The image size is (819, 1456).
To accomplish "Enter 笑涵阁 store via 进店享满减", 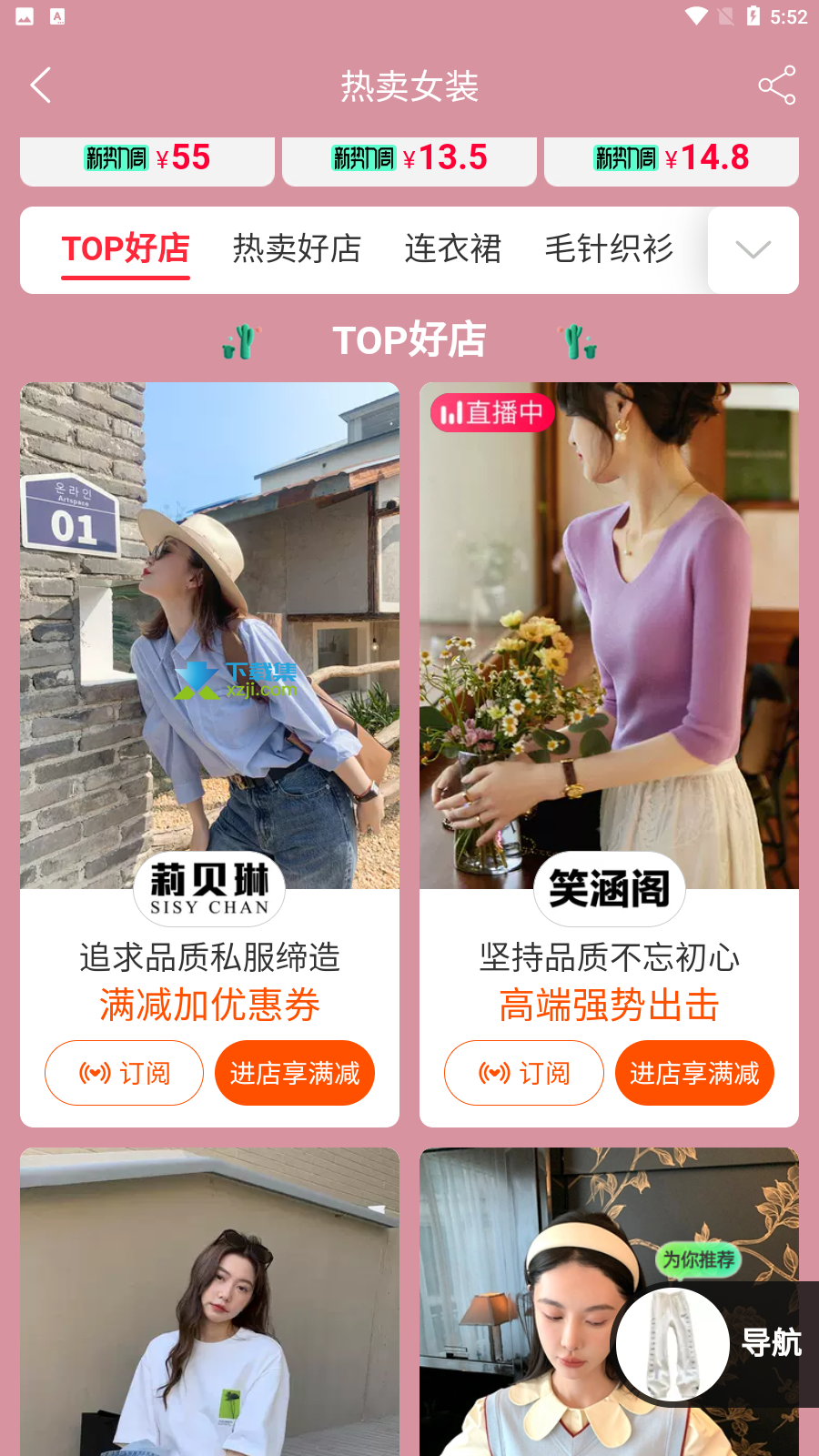I will [x=694, y=1073].
